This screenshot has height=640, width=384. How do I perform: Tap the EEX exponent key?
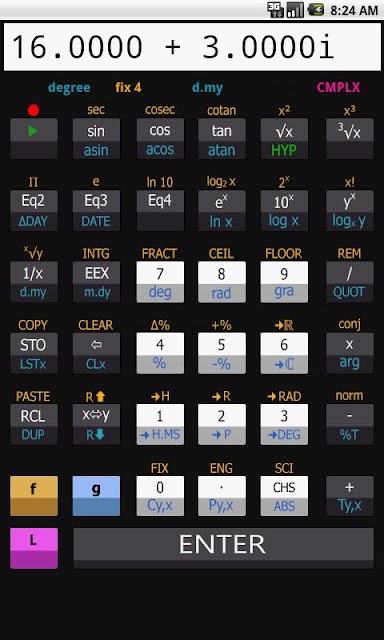click(96, 282)
